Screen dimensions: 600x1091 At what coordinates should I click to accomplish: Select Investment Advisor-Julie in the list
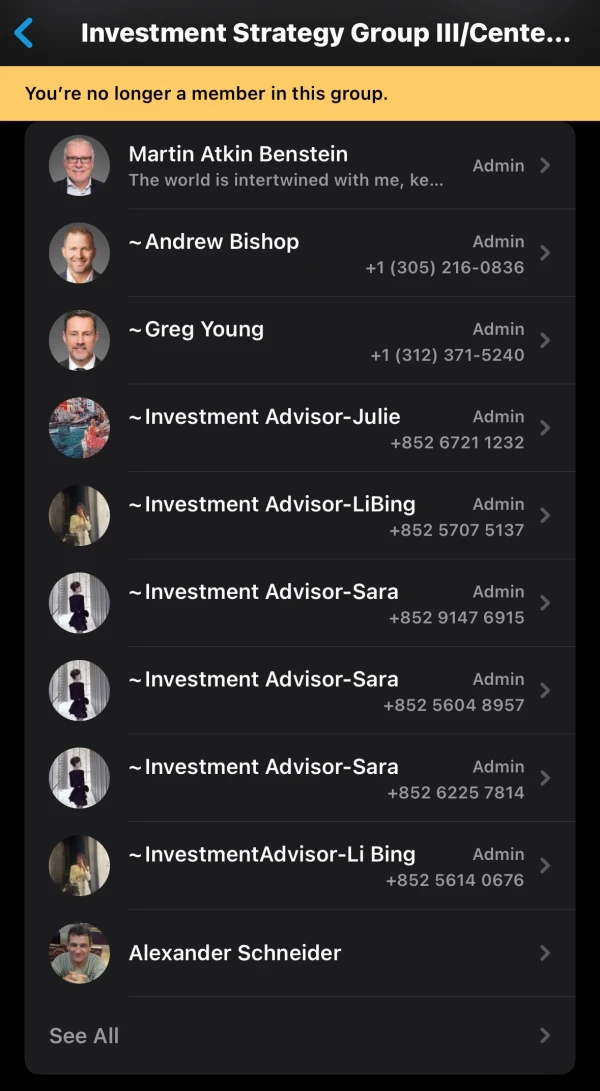tap(300, 428)
